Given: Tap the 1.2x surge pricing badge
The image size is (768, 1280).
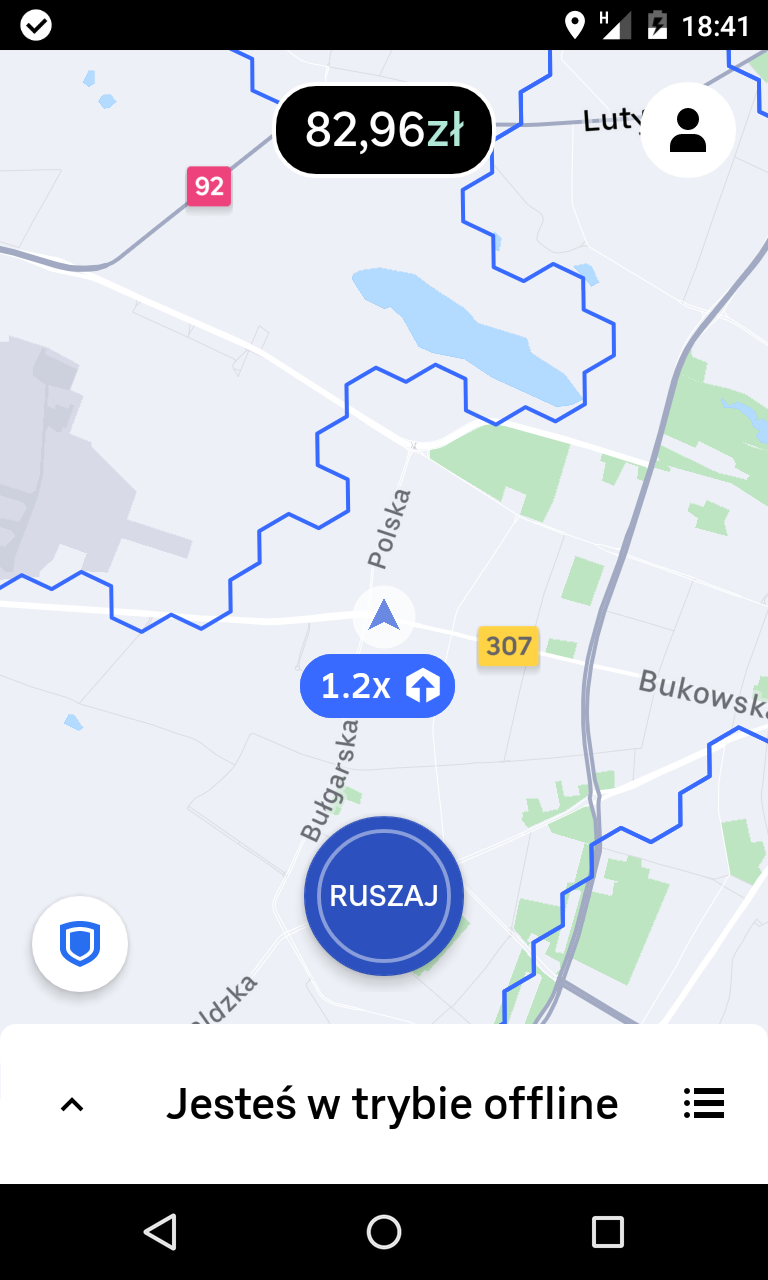Looking at the screenshot, I should pos(377,686).
